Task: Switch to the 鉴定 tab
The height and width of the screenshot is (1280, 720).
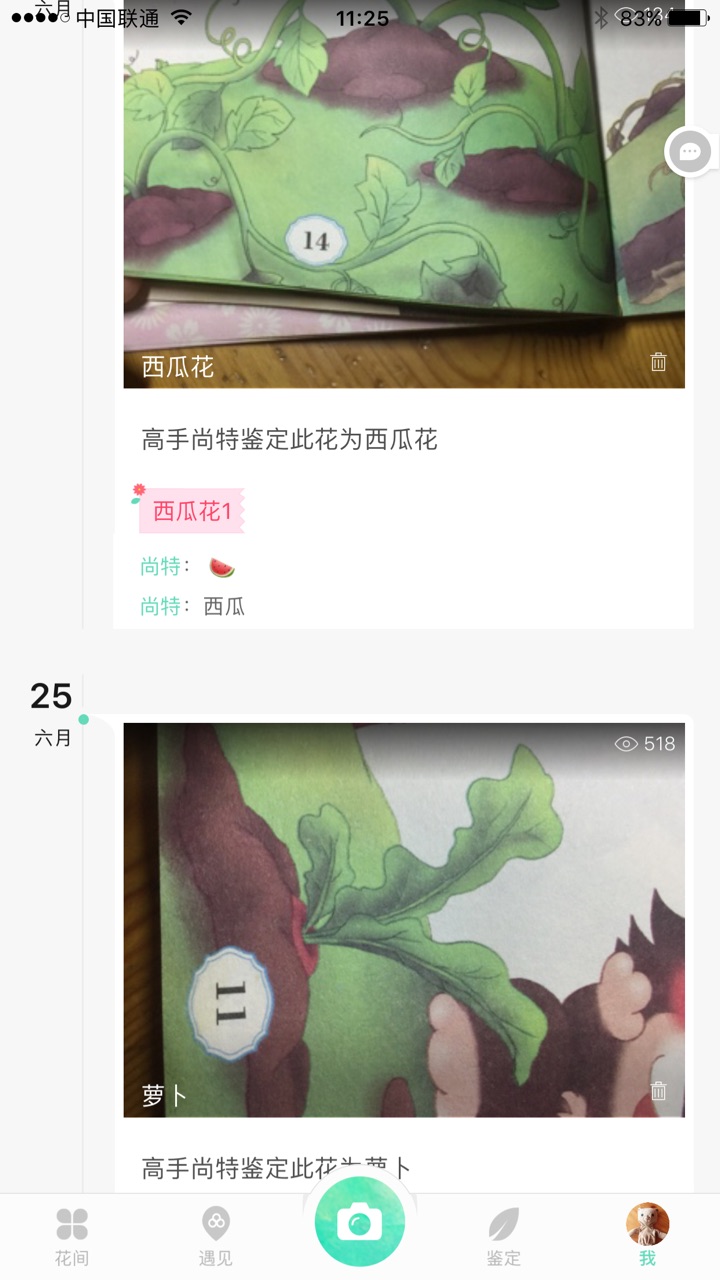Action: [x=504, y=1236]
